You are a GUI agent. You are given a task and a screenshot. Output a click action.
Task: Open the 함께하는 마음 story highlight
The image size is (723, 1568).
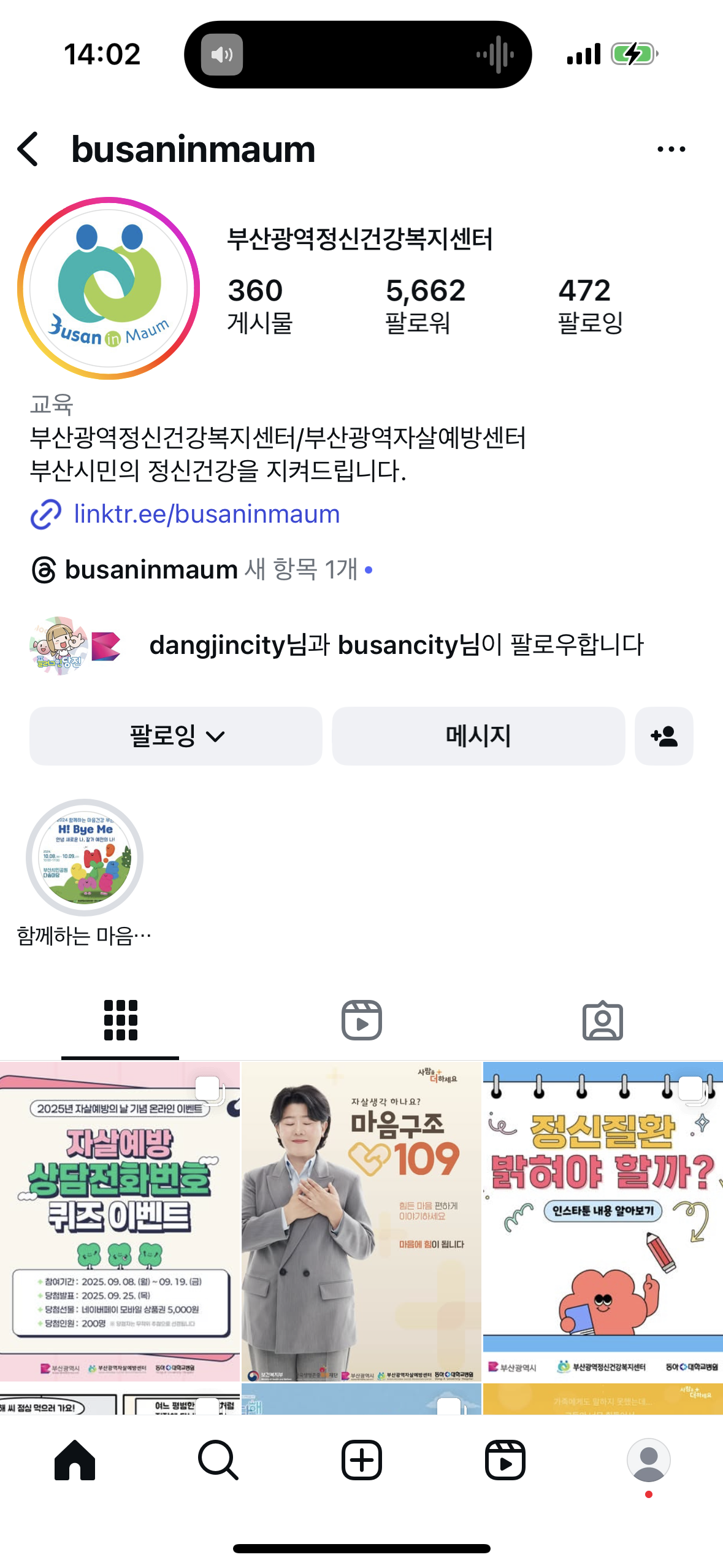85,858
